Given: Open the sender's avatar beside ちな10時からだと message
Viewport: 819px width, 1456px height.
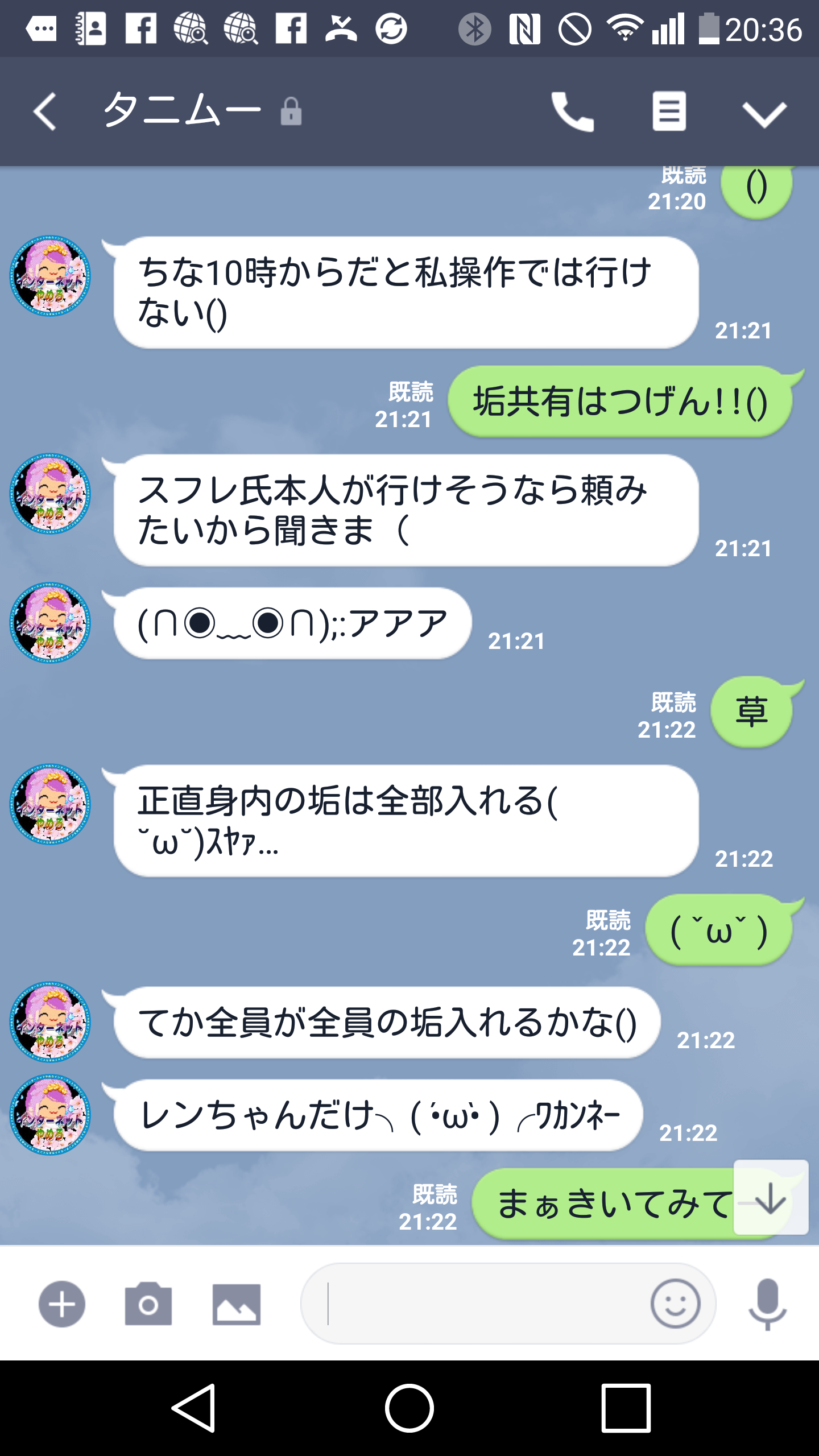Looking at the screenshot, I should 51,276.
